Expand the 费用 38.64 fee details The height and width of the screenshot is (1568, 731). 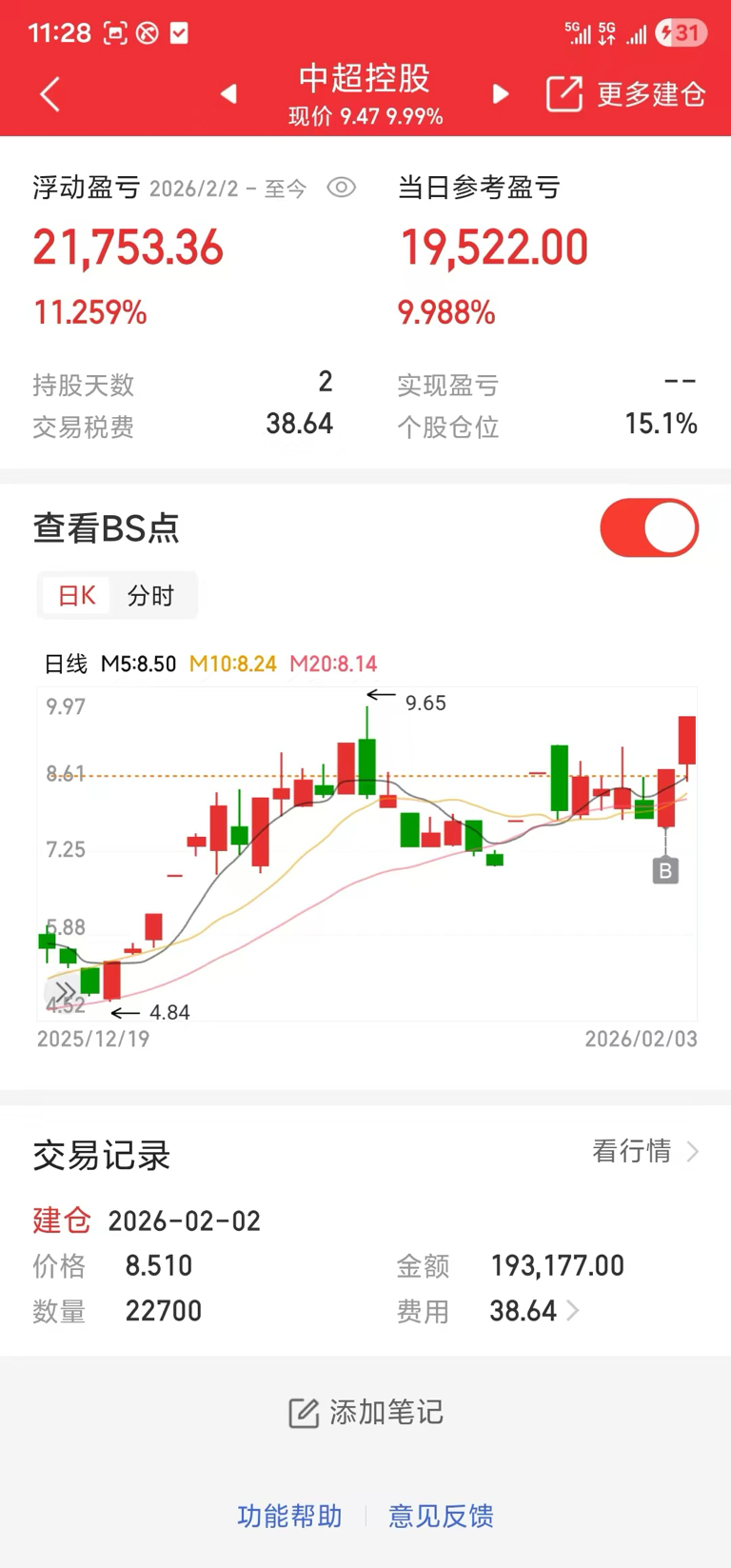coord(534,1311)
